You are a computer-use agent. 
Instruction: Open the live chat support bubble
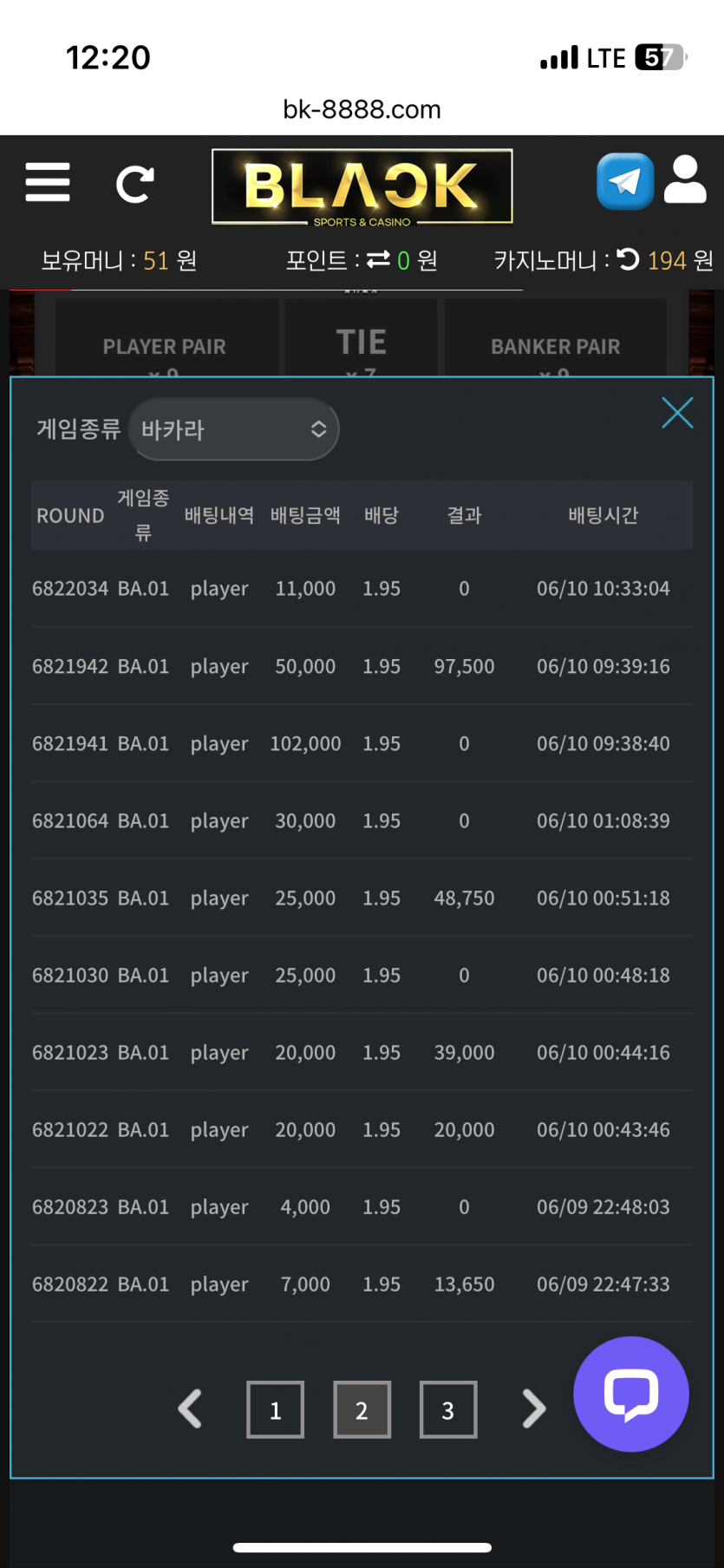point(631,1394)
